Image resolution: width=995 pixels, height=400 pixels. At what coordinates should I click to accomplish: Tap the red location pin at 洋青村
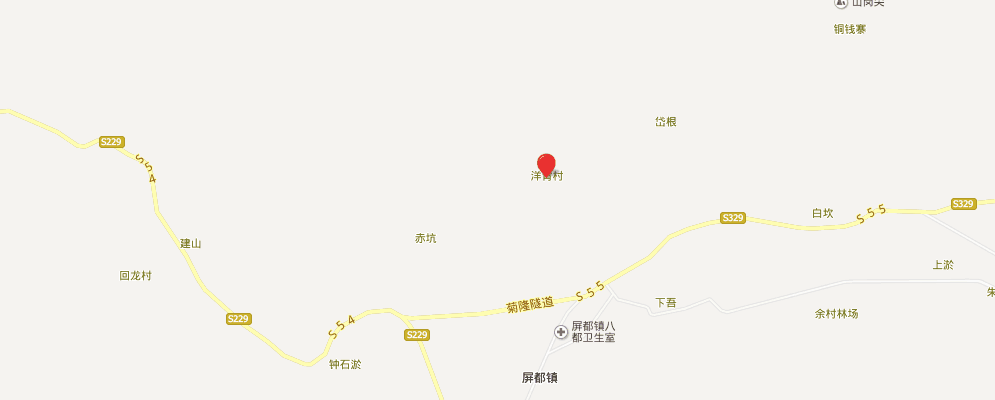pyautogui.click(x=546, y=164)
